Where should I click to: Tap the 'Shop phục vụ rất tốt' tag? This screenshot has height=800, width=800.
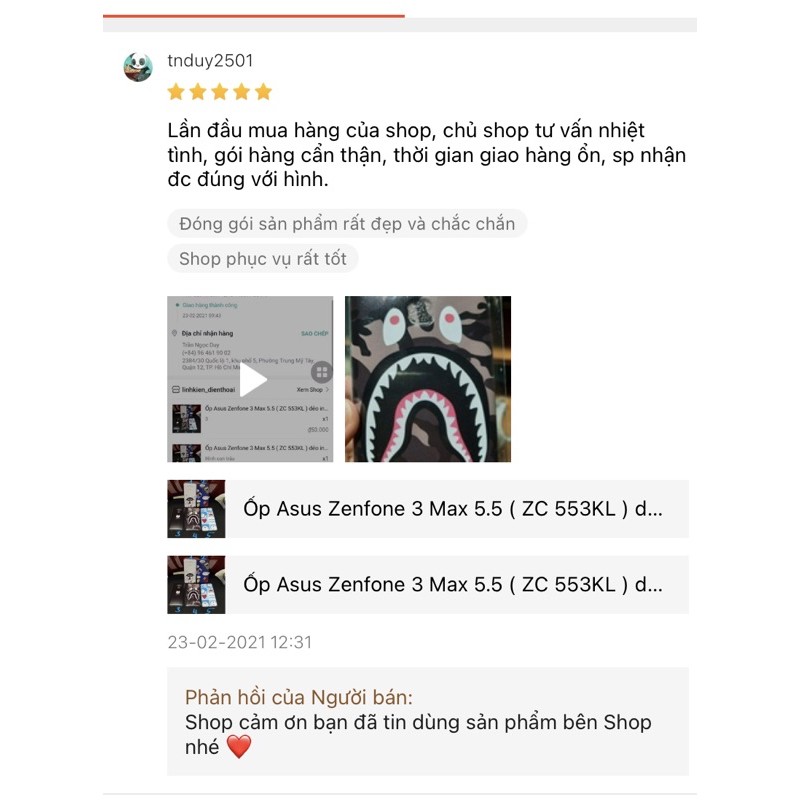point(262,259)
